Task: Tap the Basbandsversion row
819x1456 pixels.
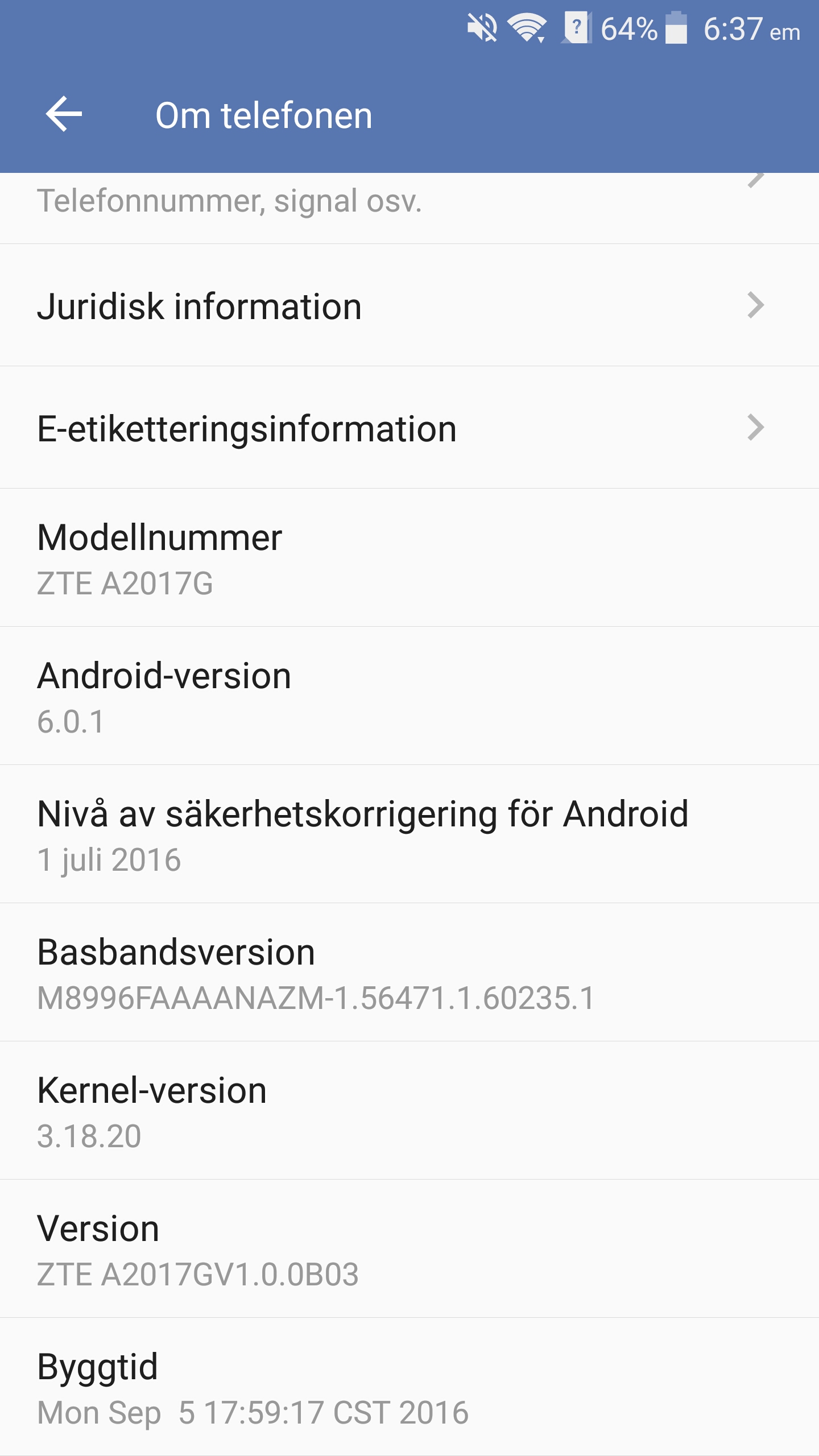Action: click(409, 973)
